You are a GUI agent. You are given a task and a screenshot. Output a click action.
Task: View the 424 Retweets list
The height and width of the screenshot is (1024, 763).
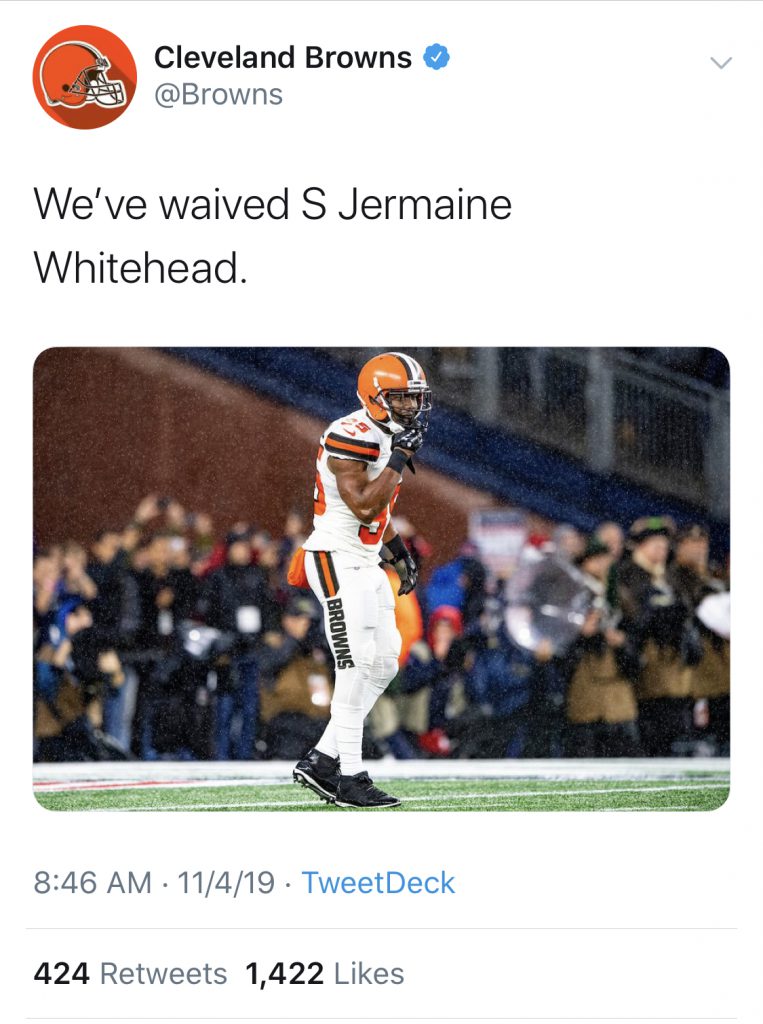click(x=130, y=973)
